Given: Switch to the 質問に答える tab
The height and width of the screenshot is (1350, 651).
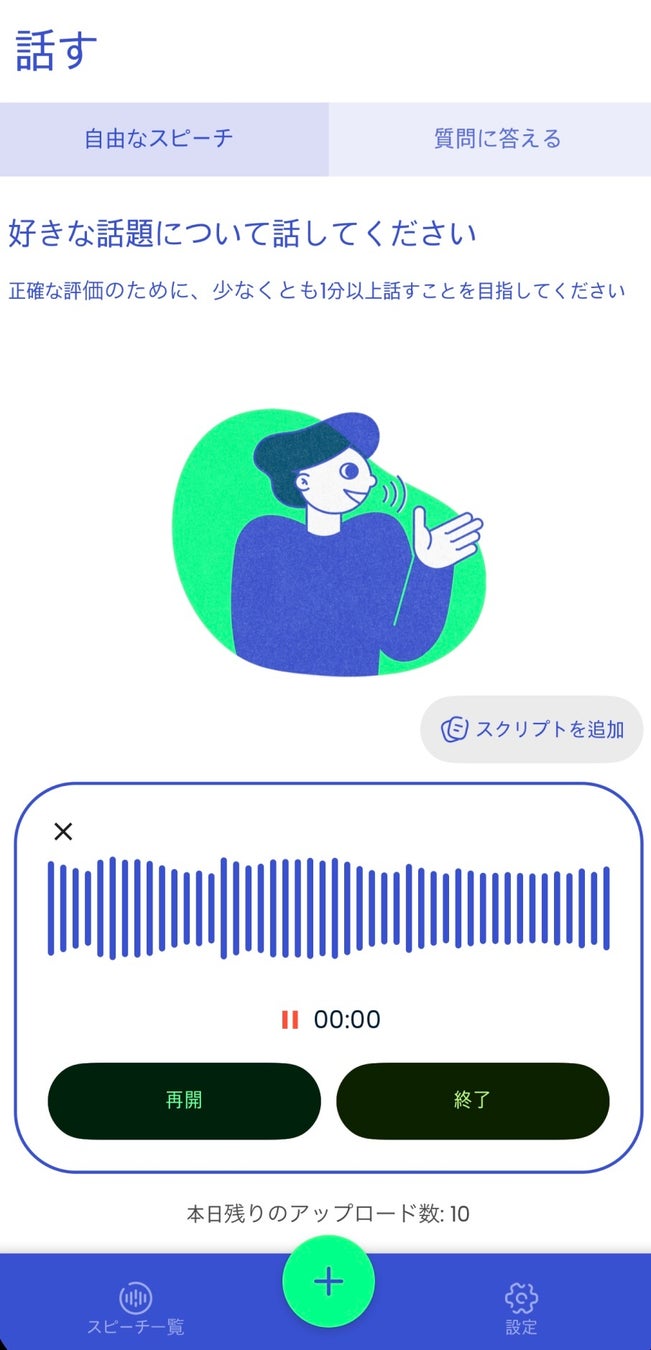Looking at the screenshot, I should tap(490, 139).
